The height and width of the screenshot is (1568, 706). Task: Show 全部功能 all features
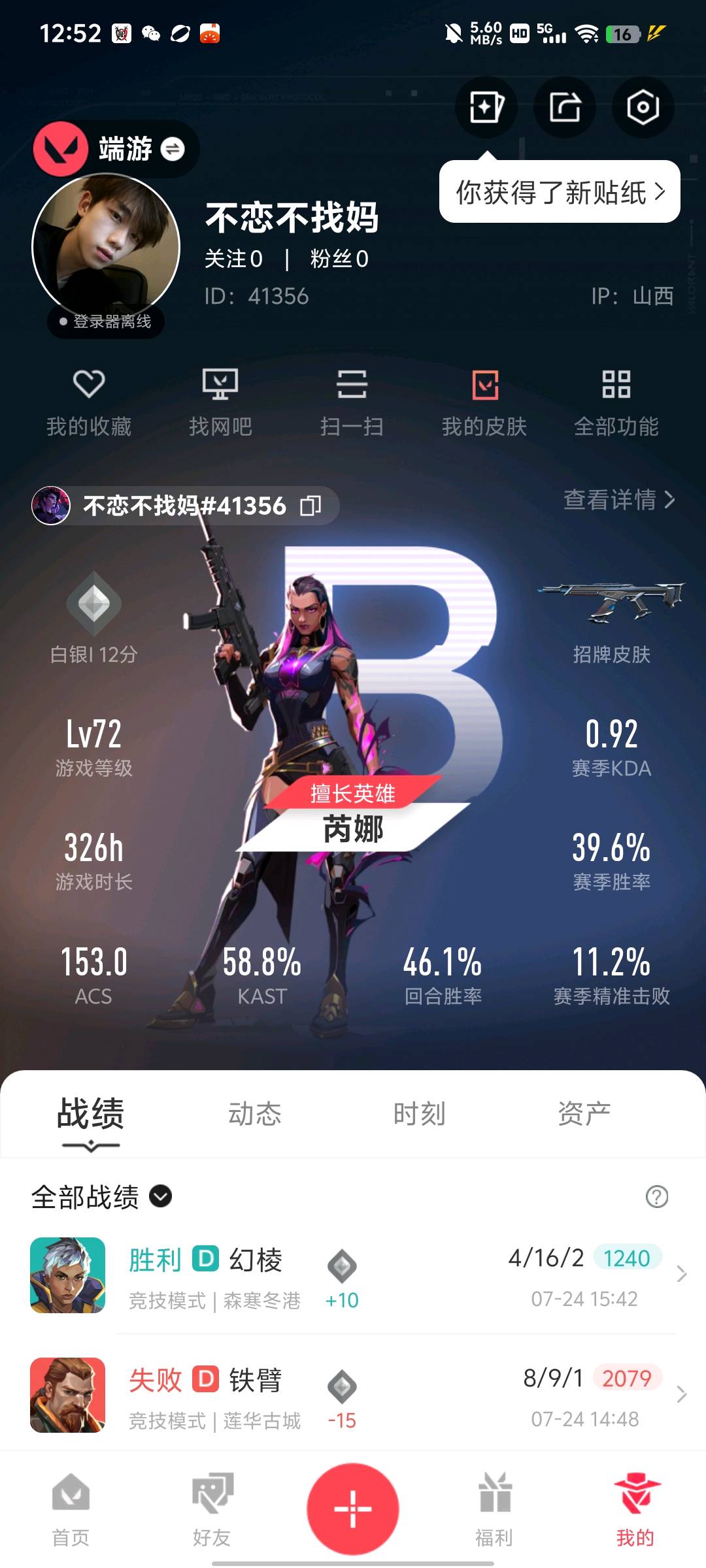[616, 402]
